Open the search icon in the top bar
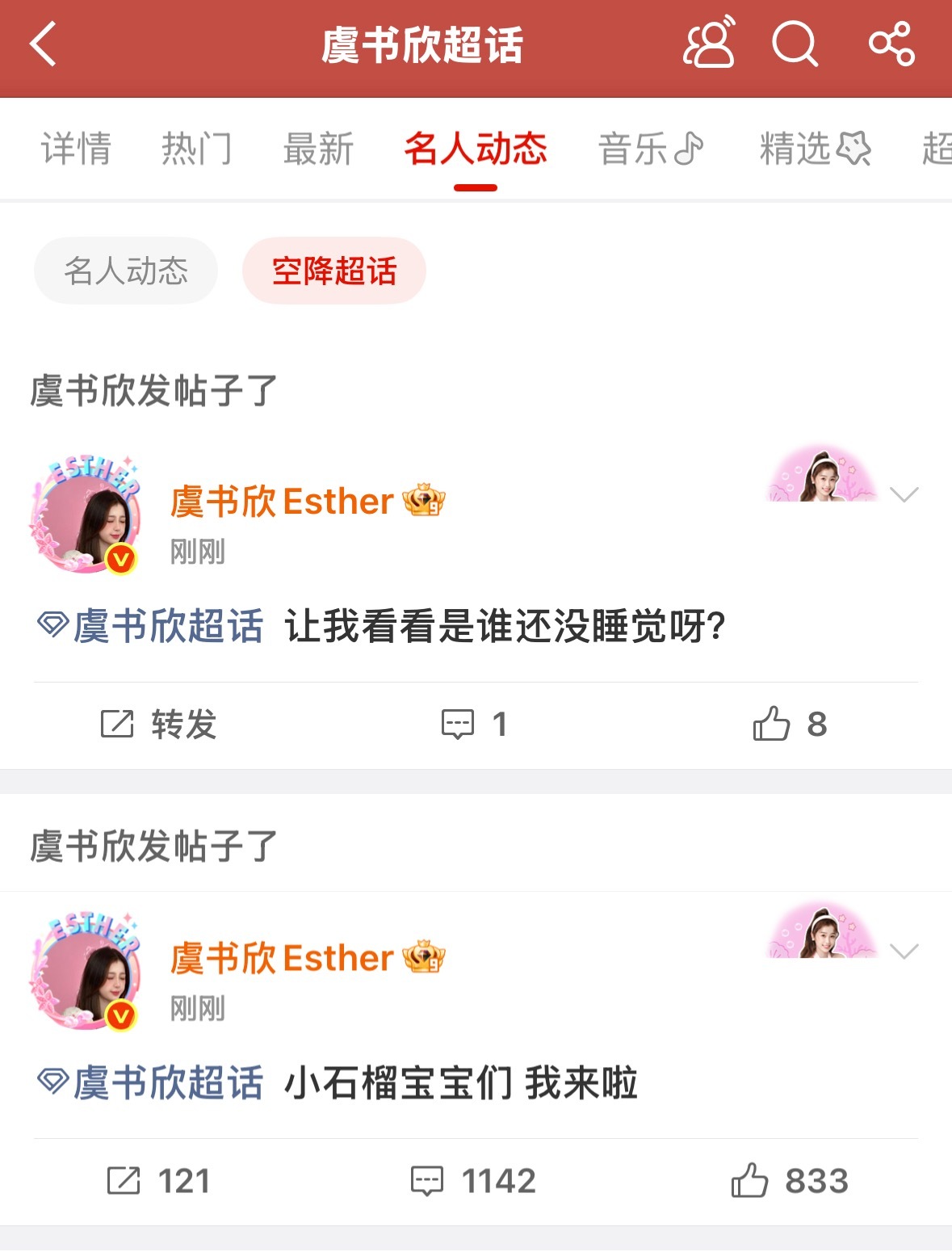Screen dimensions: 952x1252 [795, 46]
